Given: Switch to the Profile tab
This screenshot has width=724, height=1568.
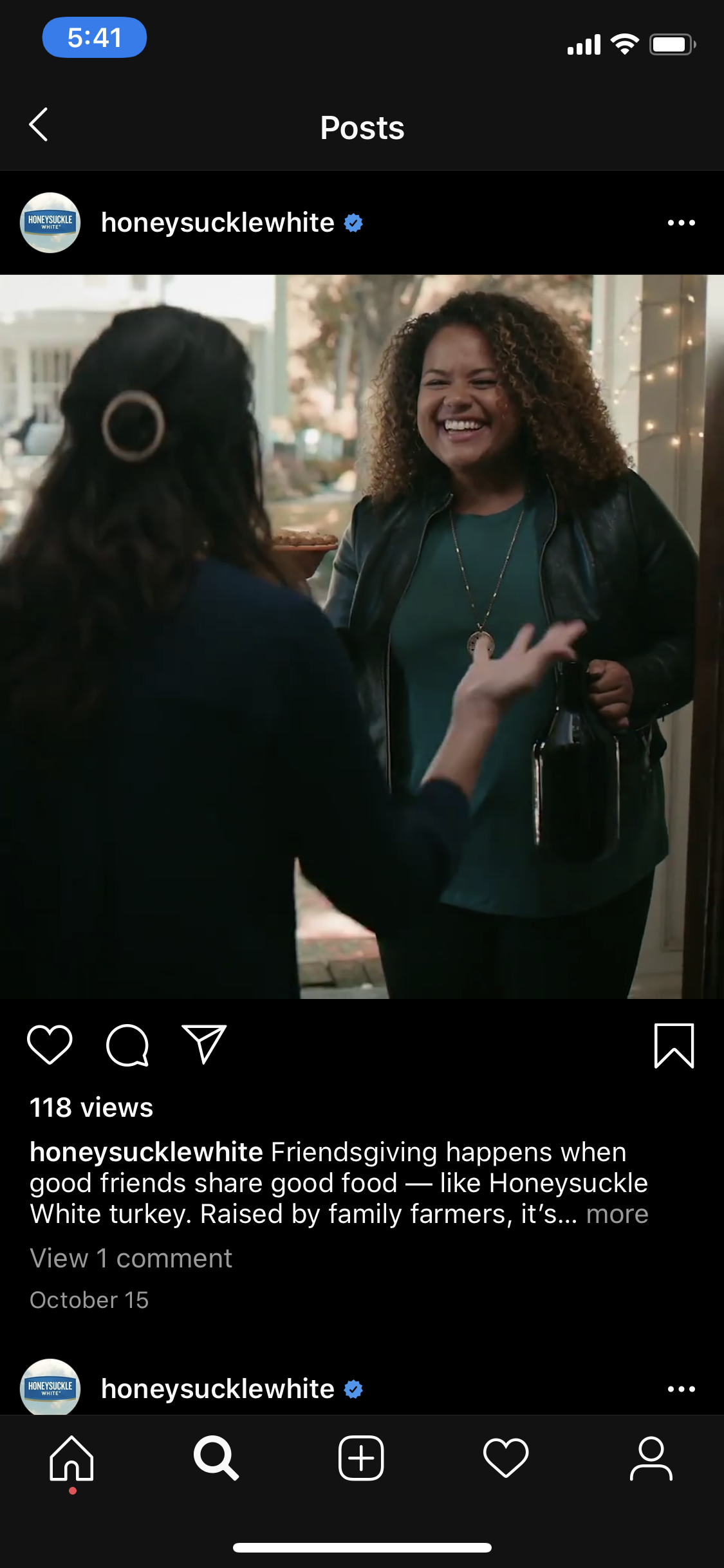Looking at the screenshot, I should coord(651,1459).
